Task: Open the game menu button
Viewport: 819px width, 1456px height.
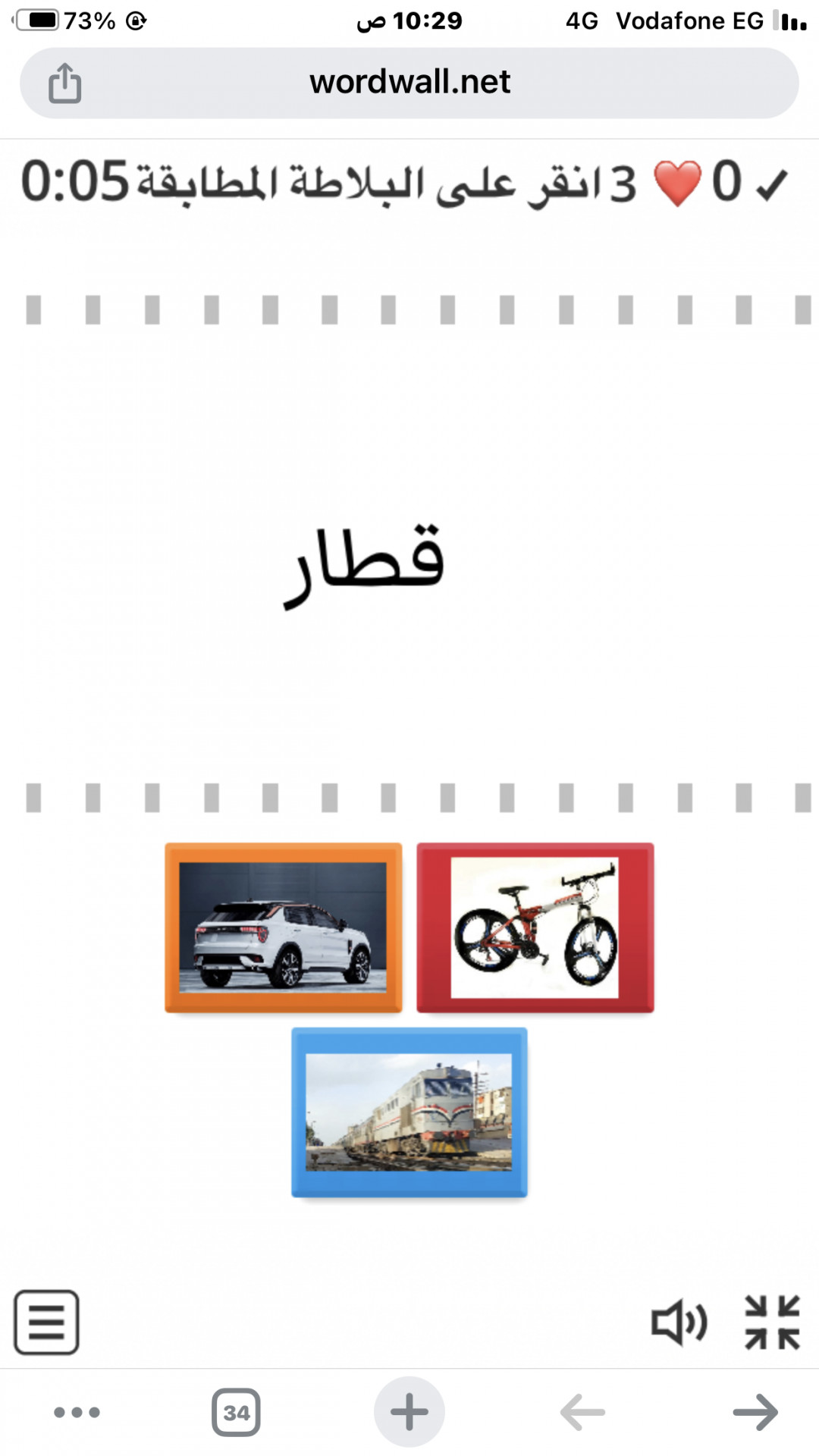Action: coord(46,1322)
